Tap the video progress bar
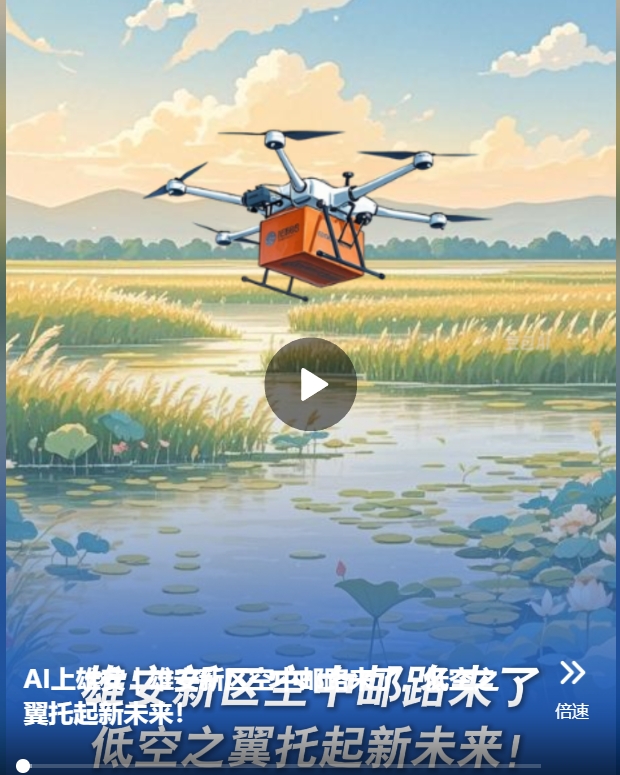This screenshot has height=775, width=620. click(x=280, y=766)
